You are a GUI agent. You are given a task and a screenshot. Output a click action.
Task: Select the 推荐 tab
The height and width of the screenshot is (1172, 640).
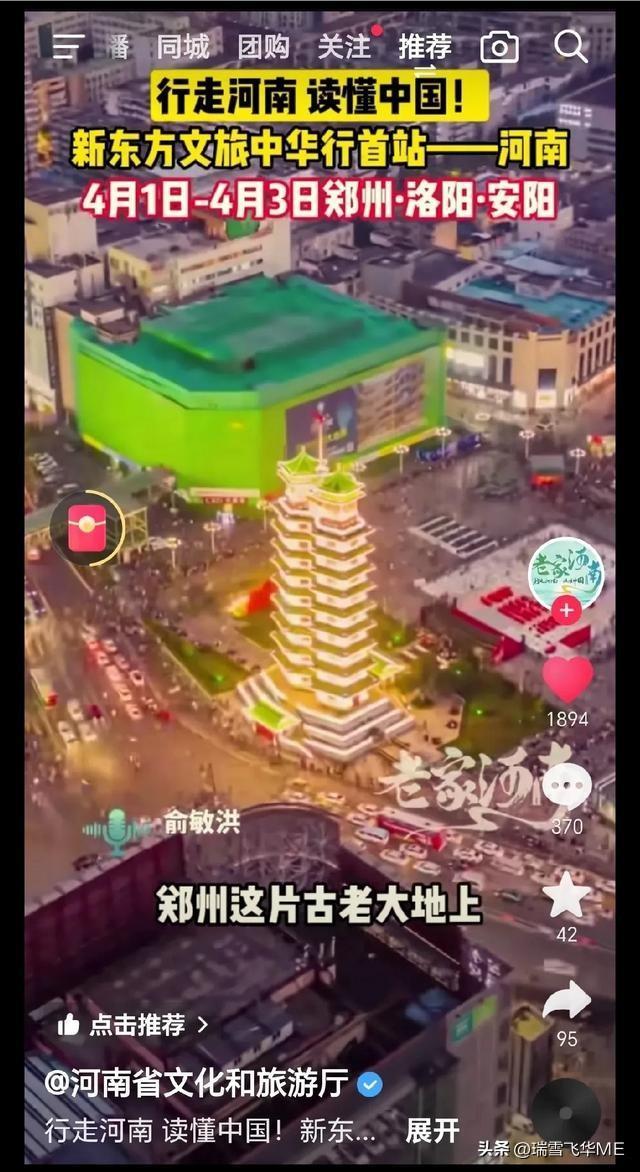425,47
